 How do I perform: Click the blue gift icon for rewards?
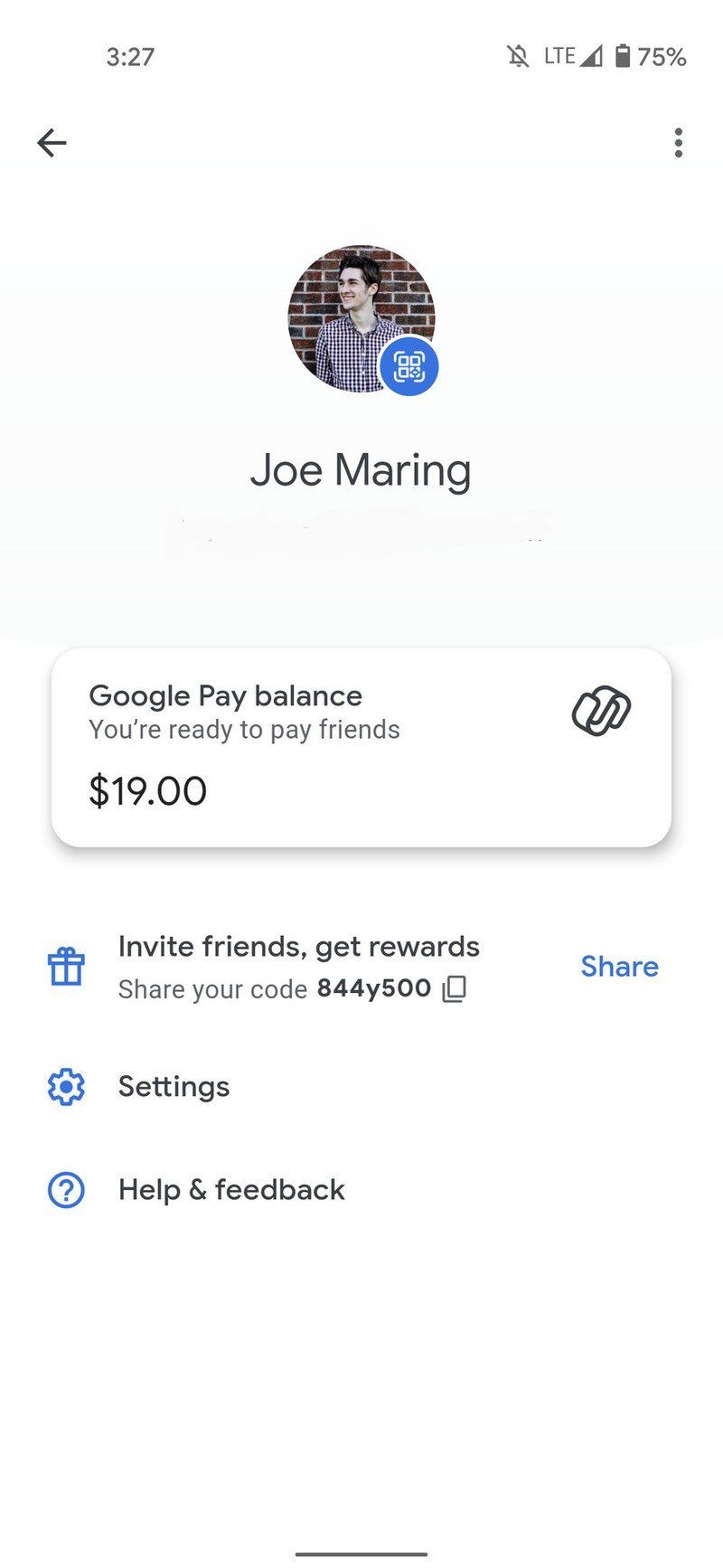point(64,966)
